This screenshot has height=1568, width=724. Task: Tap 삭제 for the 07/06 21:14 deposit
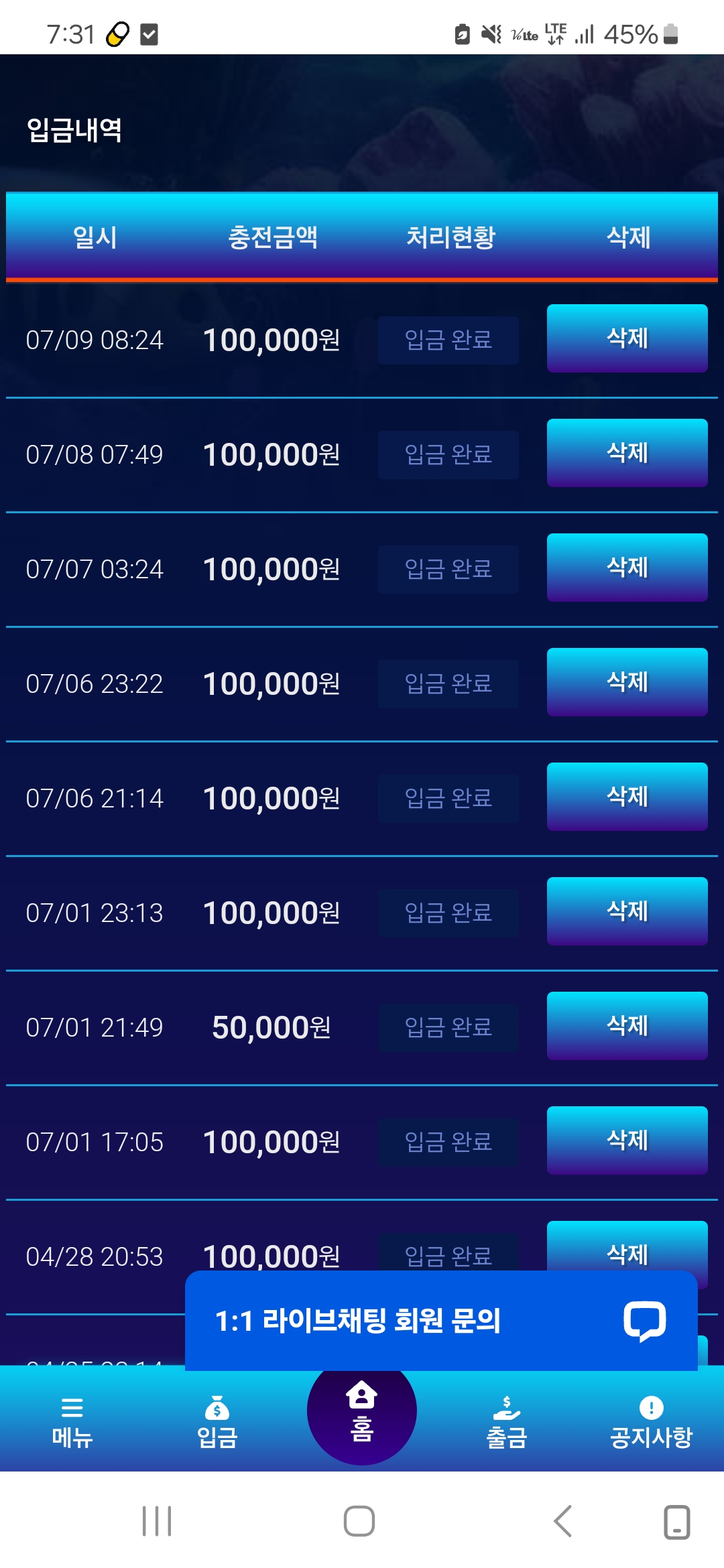[627, 797]
